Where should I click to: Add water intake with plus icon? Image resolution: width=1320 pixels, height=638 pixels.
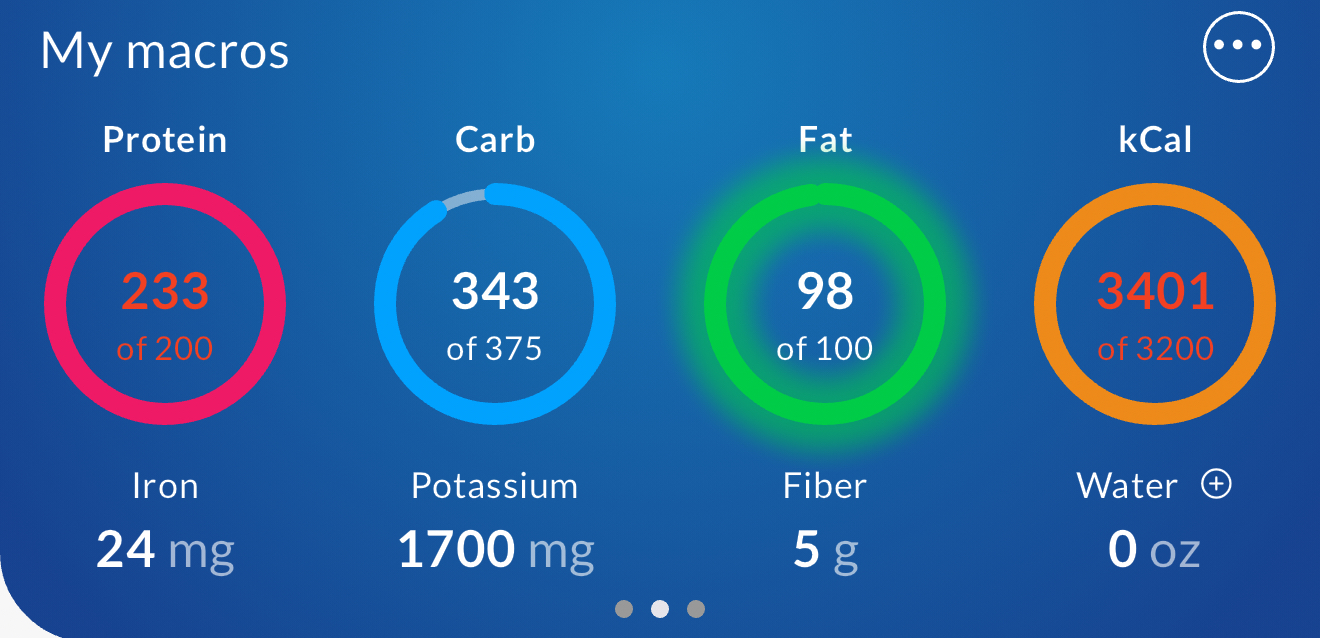(x=1216, y=485)
